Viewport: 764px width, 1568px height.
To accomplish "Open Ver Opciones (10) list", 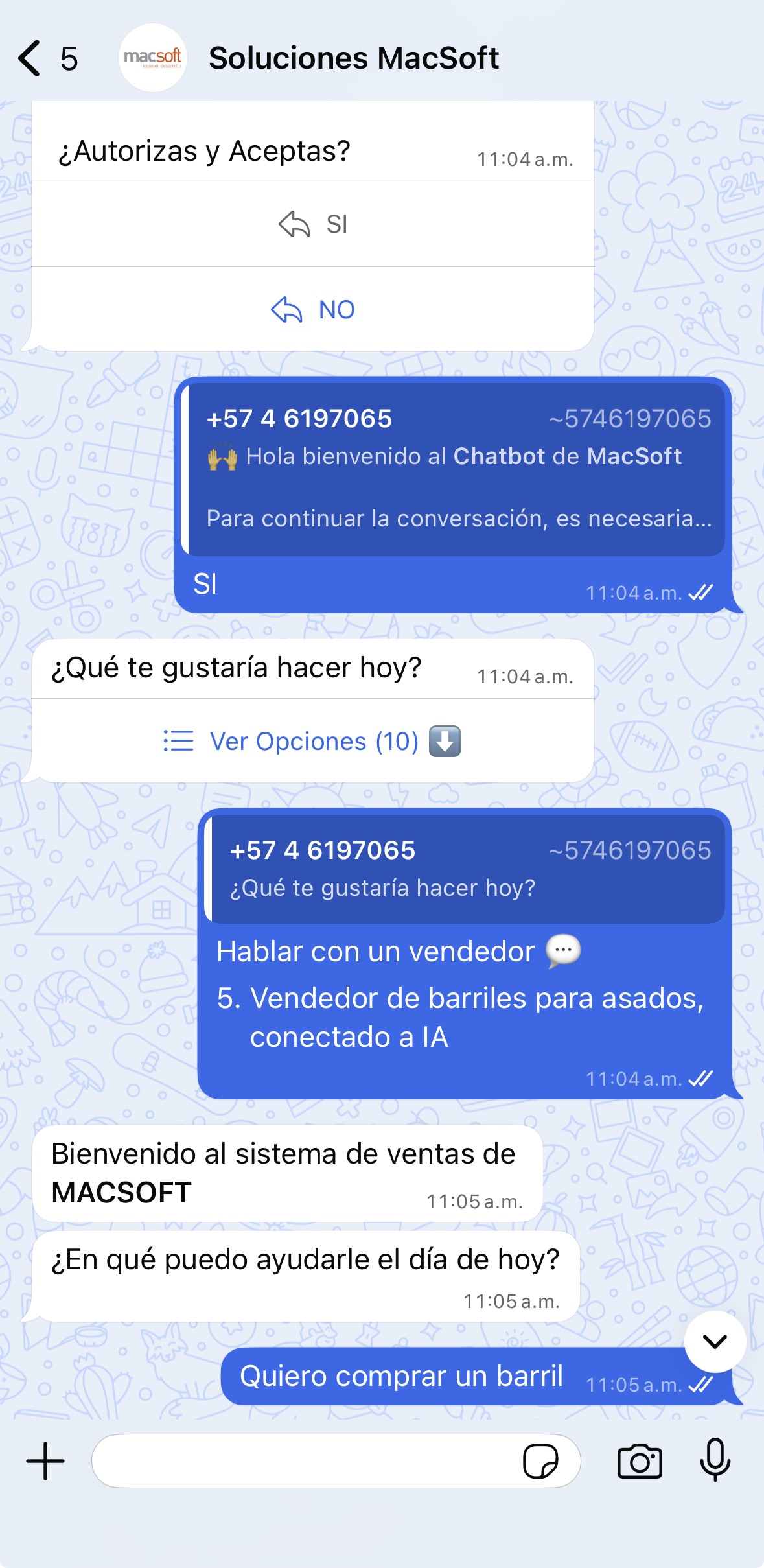I will (312, 741).
